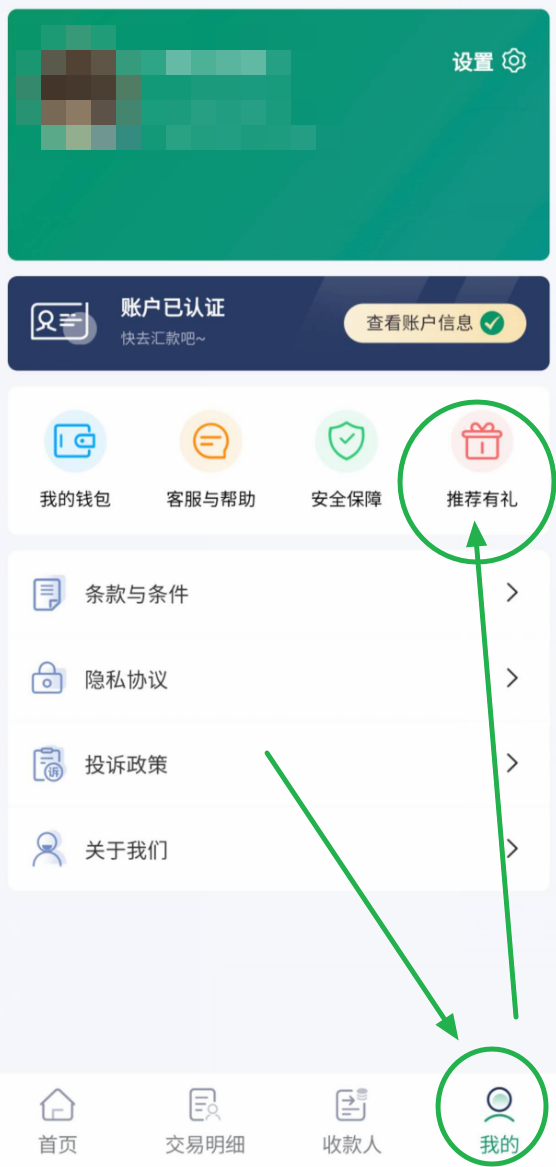Viewport: 556px width, 1167px height.
Task: Switch to 首页 tab
Action: pyautogui.click(x=57, y=1120)
